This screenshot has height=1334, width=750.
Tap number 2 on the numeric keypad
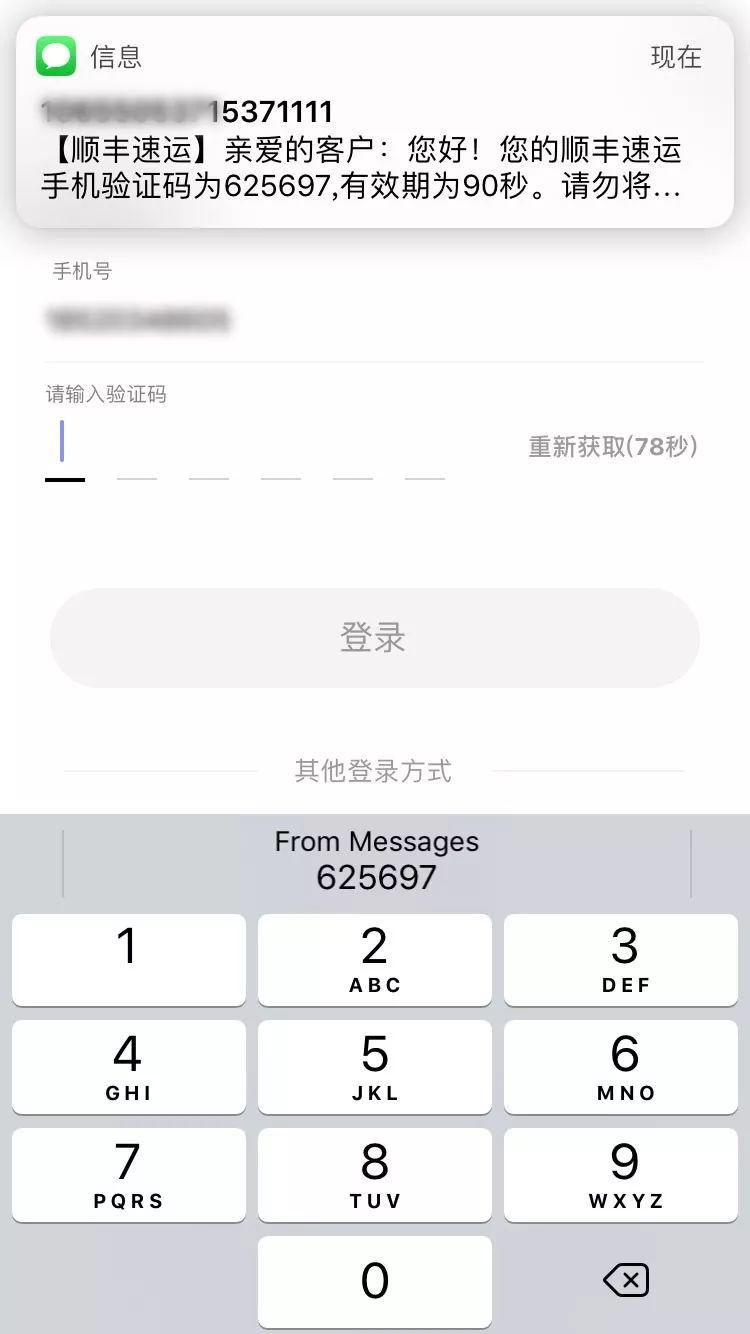tap(375, 959)
